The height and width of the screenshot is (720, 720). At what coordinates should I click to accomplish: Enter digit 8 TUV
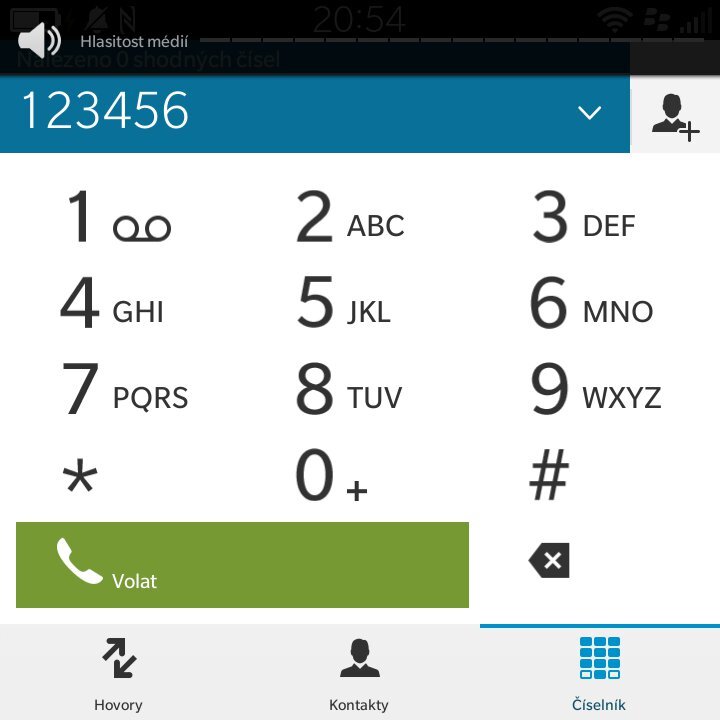tap(349, 392)
